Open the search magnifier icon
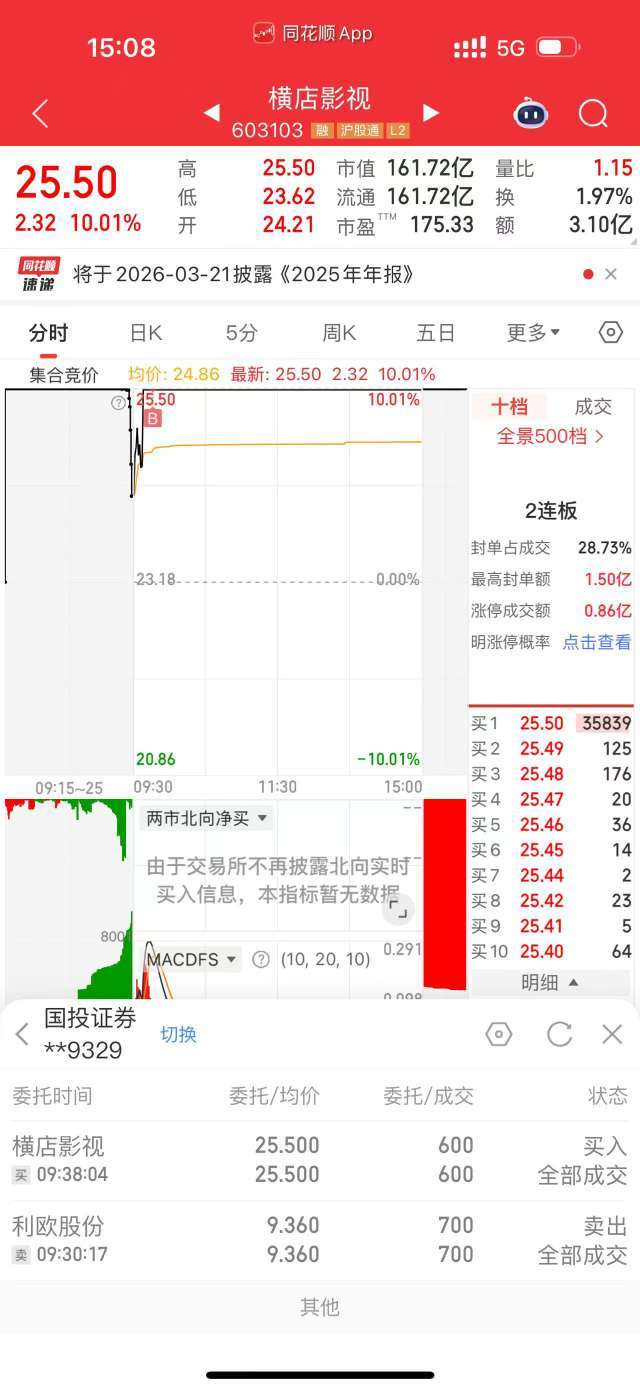Viewport: 640px width, 1391px height. tap(593, 113)
